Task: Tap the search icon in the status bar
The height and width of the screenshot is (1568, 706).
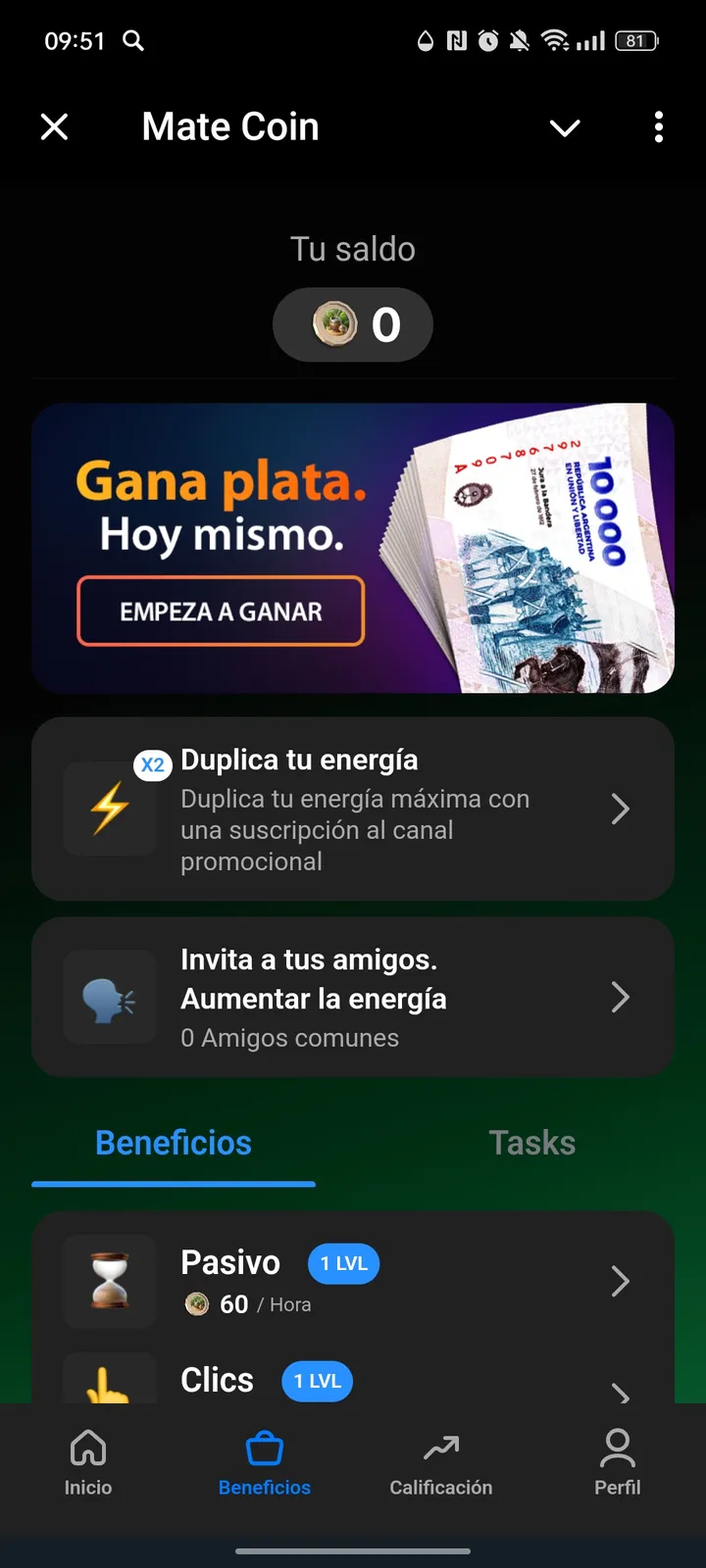Action: pos(134,41)
